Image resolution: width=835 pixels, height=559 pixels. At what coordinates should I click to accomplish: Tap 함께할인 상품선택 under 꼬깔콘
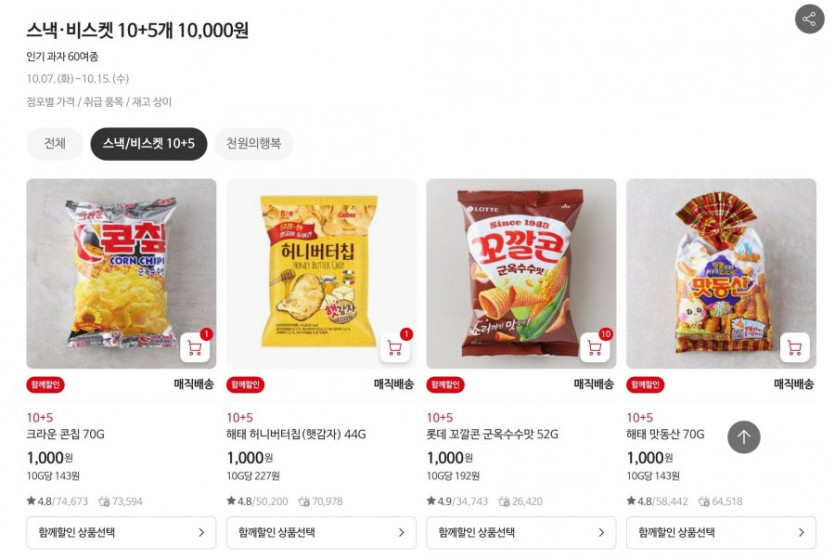coord(521,533)
